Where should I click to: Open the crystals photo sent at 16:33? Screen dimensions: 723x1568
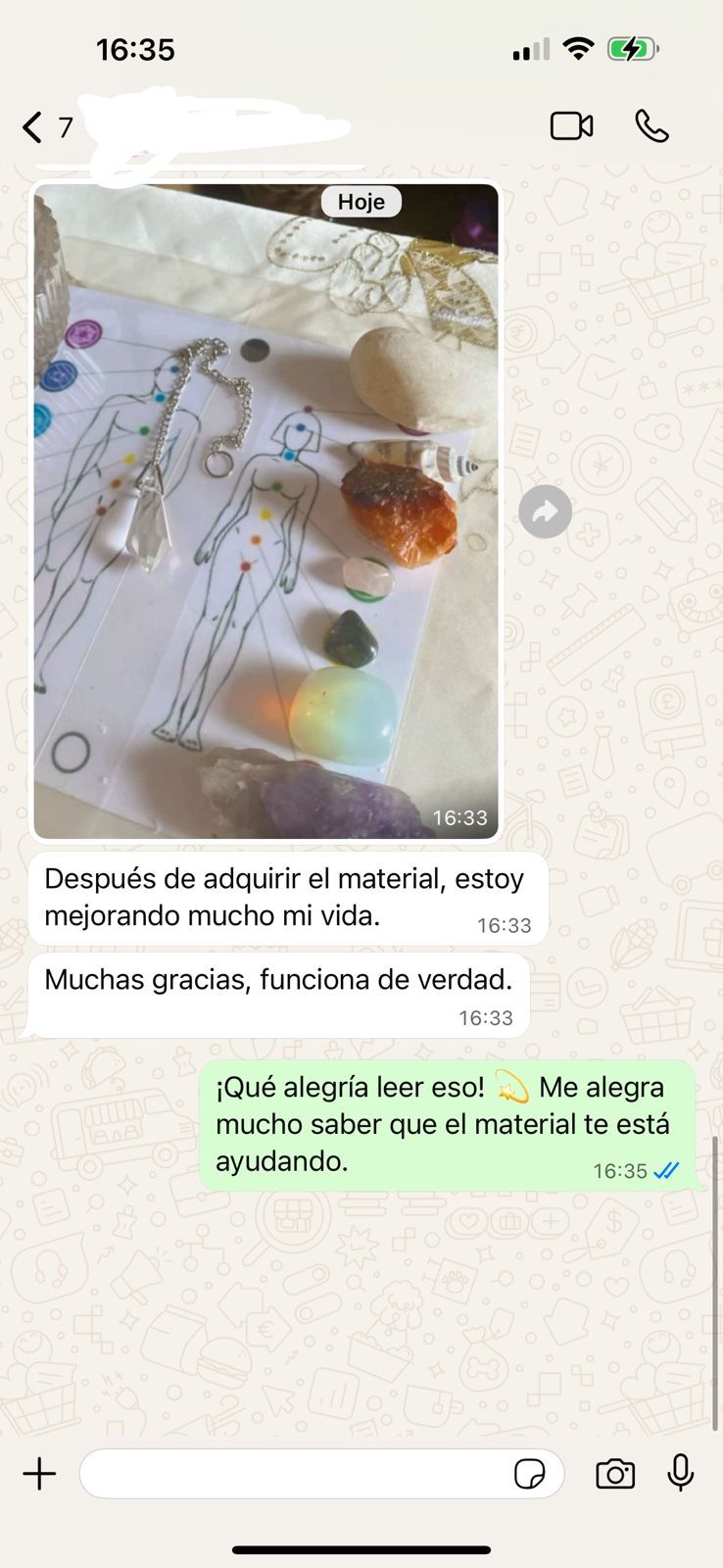[265, 510]
